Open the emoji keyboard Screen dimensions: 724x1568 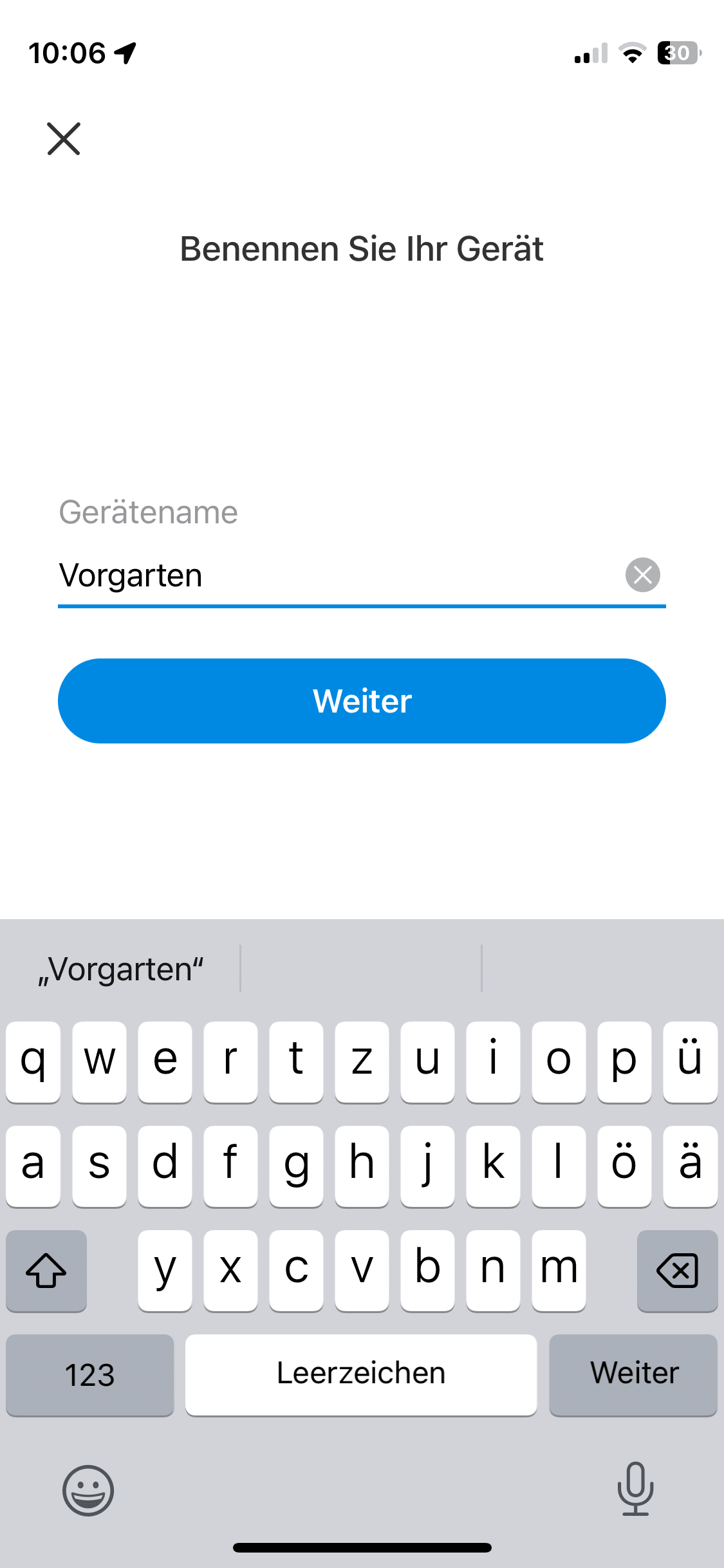click(88, 1490)
